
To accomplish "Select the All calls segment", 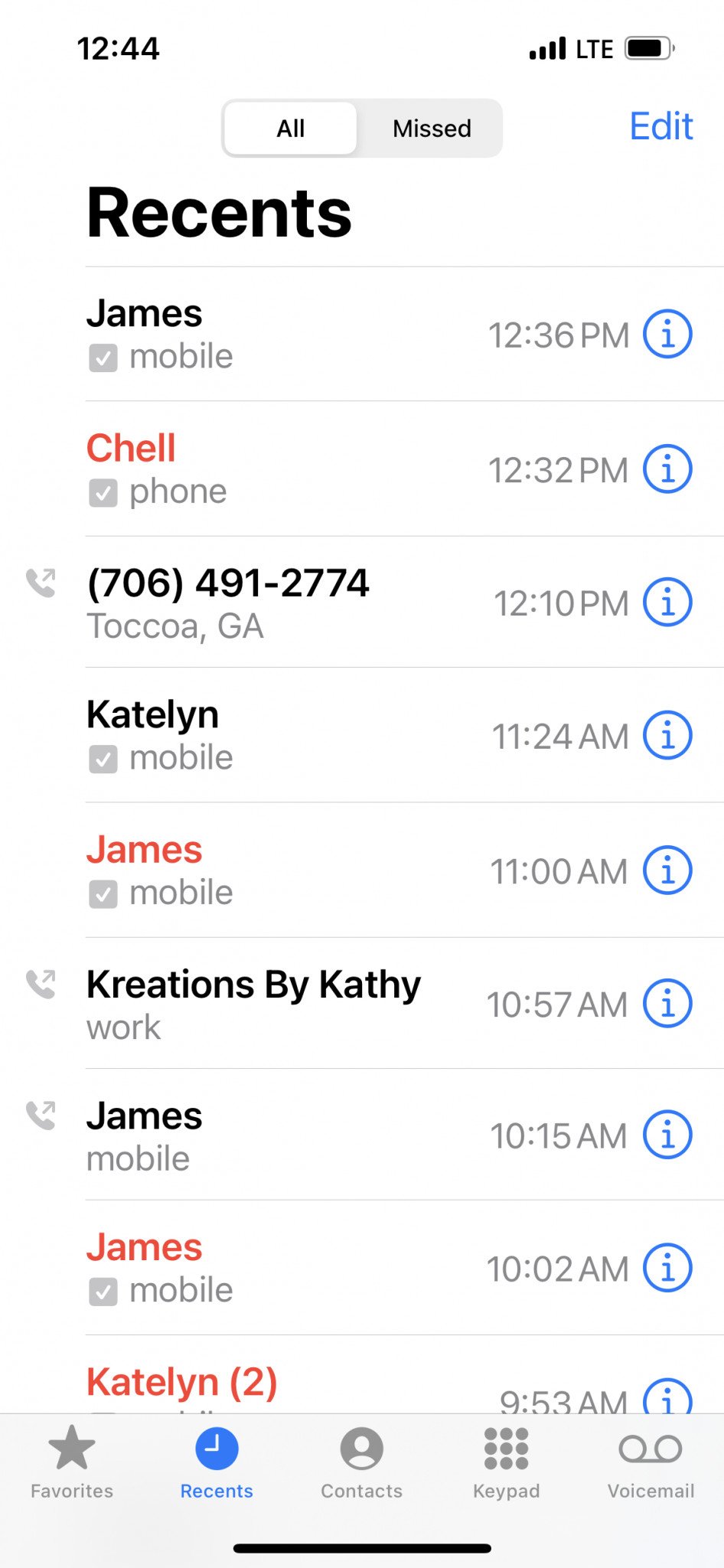I will tap(291, 128).
